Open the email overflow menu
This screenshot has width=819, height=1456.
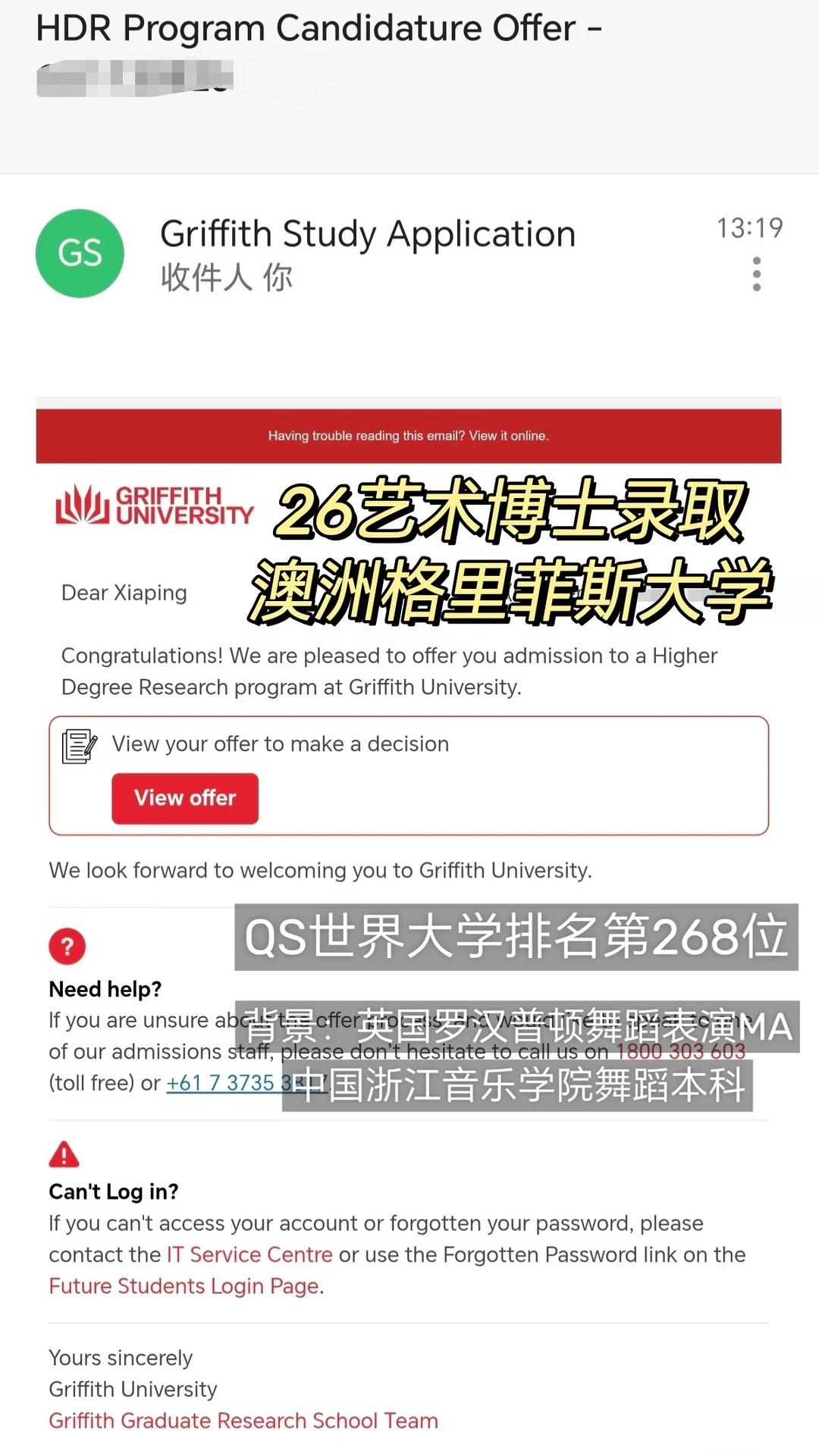point(756,274)
